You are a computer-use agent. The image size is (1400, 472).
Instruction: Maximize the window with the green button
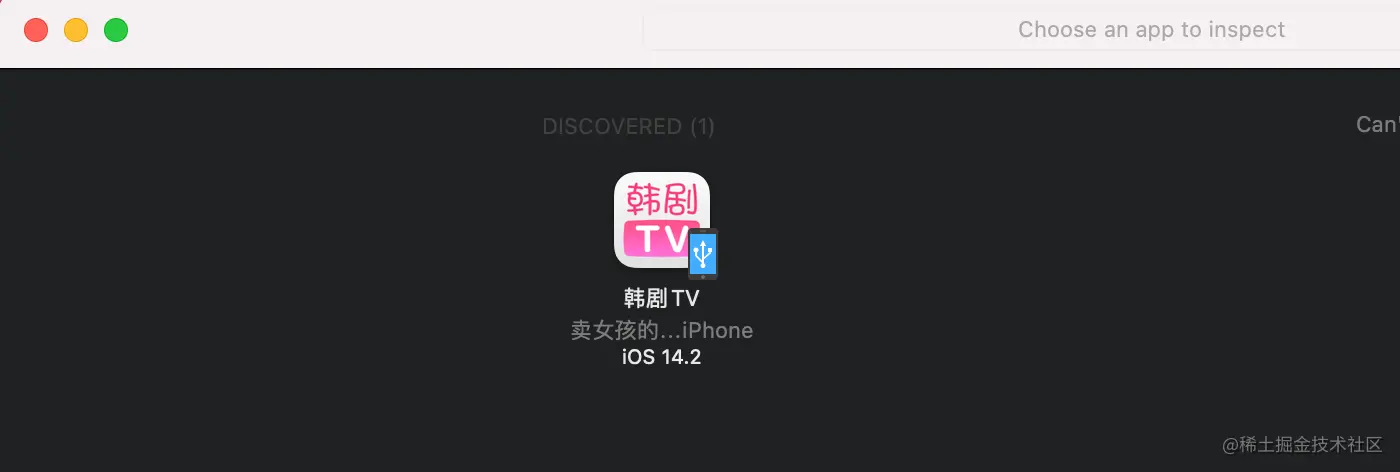[x=116, y=30]
